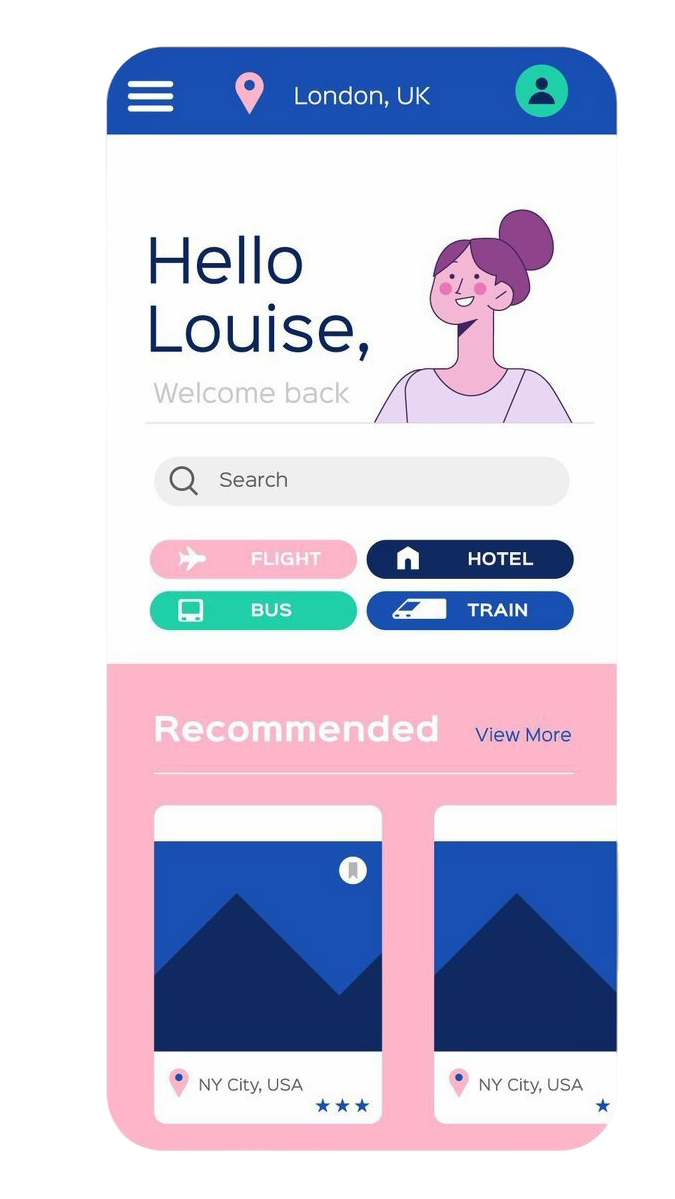Open the profile avatar icon

pyautogui.click(x=541, y=92)
